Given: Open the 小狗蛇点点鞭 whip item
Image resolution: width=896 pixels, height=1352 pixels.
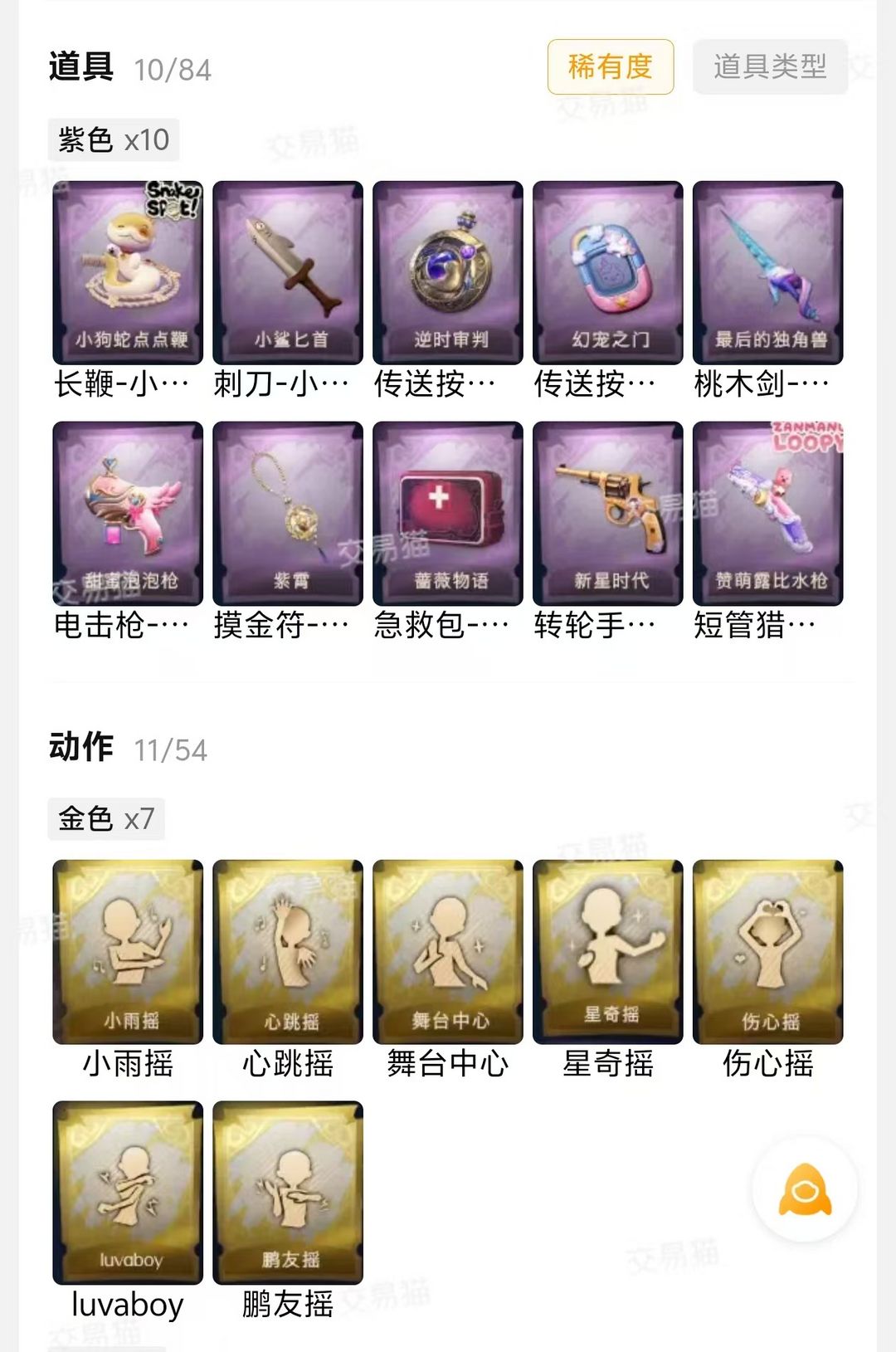Looking at the screenshot, I should pyautogui.click(x=128, y=272).
